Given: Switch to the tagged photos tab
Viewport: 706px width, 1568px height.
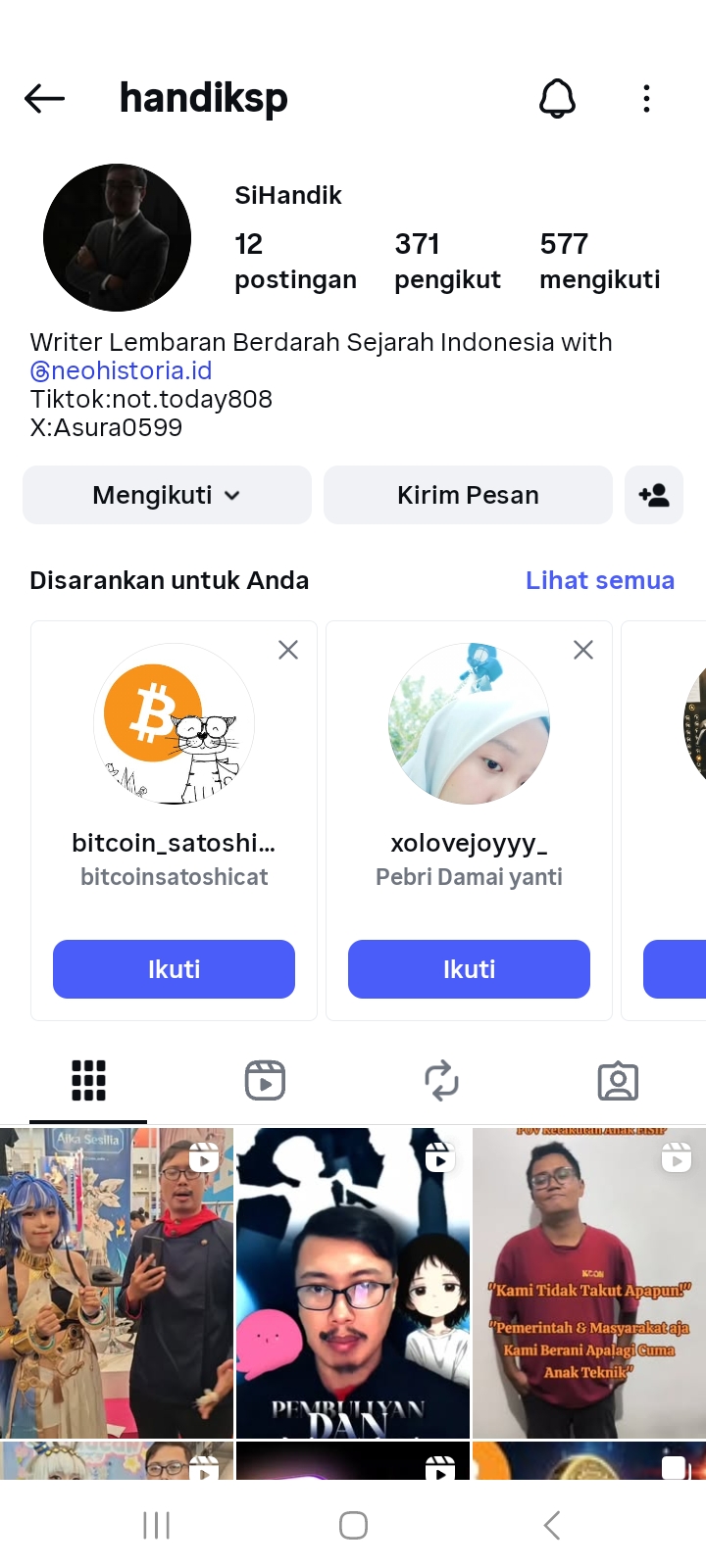Looking at the screenshot, I should (618, 1081).
